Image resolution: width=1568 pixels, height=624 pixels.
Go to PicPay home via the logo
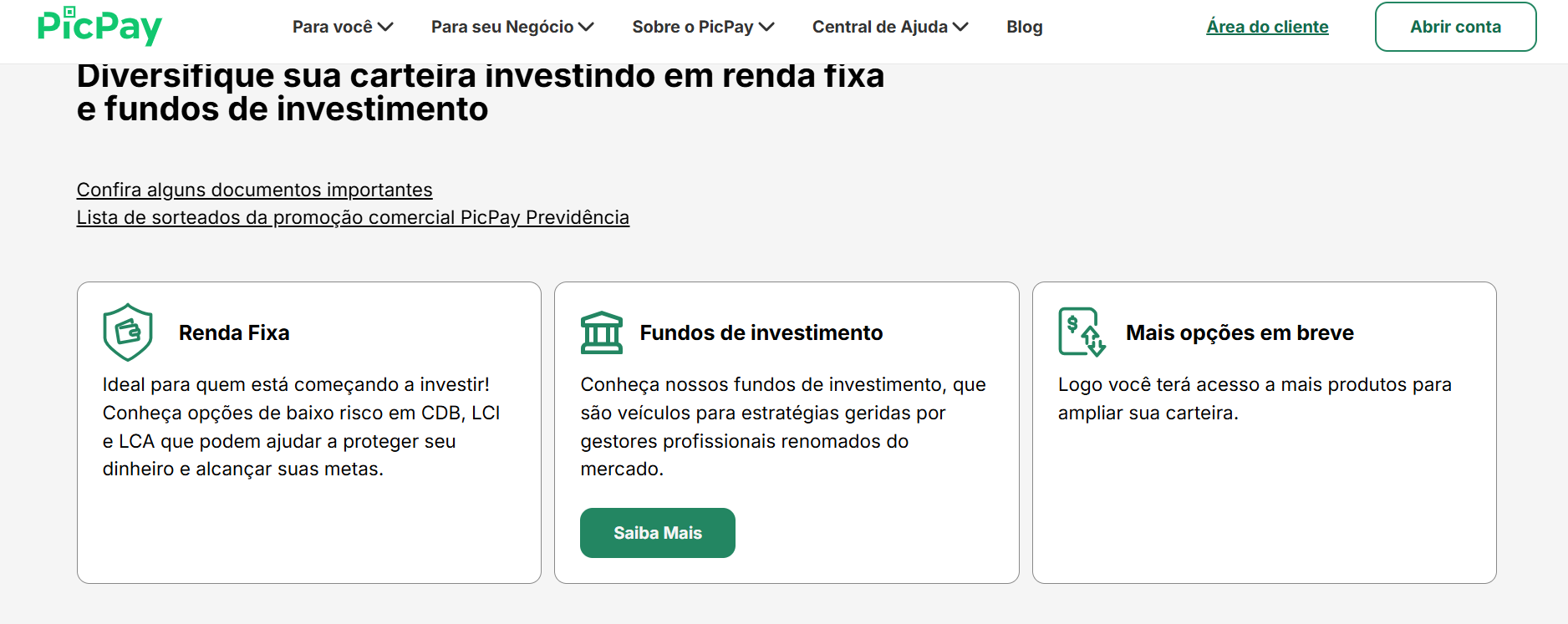[x=99, y=26]
